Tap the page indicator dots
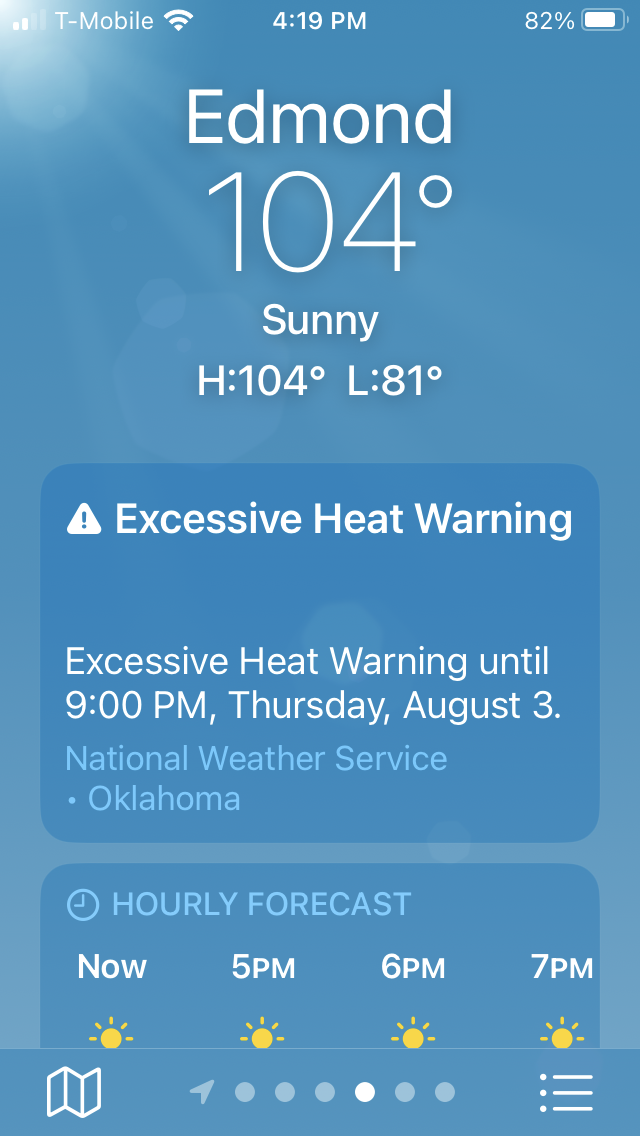 [x=325, y=1092]
